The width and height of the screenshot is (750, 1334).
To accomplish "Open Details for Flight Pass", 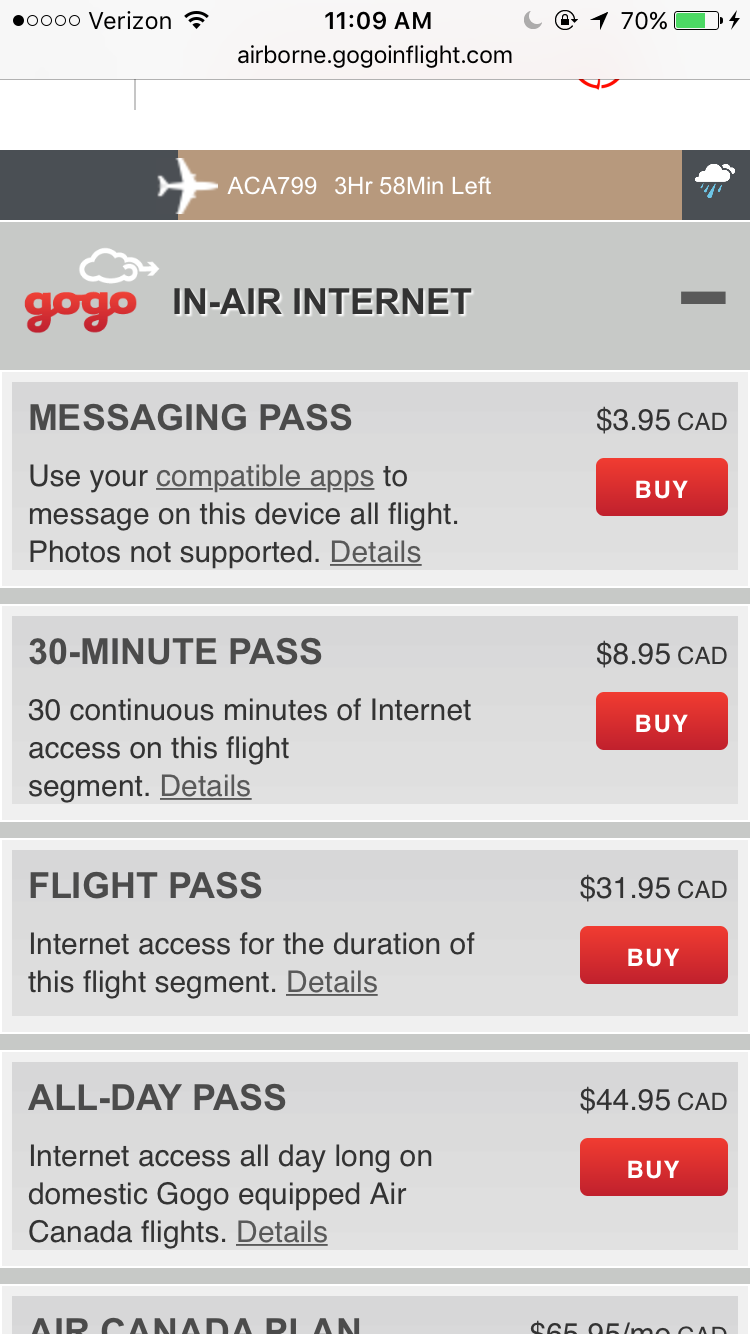I will click(332, 982).
